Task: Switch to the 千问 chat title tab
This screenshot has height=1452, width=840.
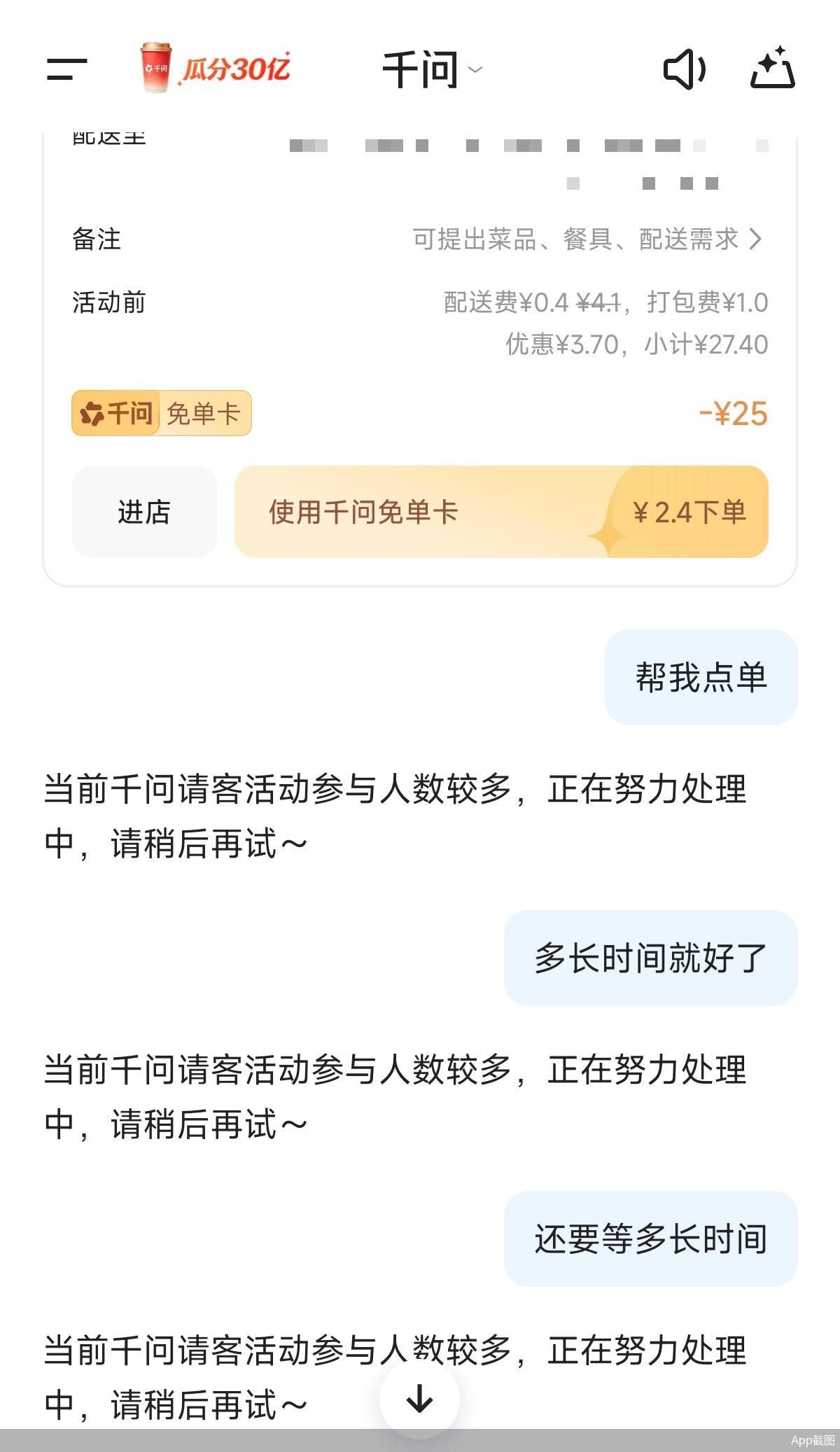Action: click(x=420, y=69)
